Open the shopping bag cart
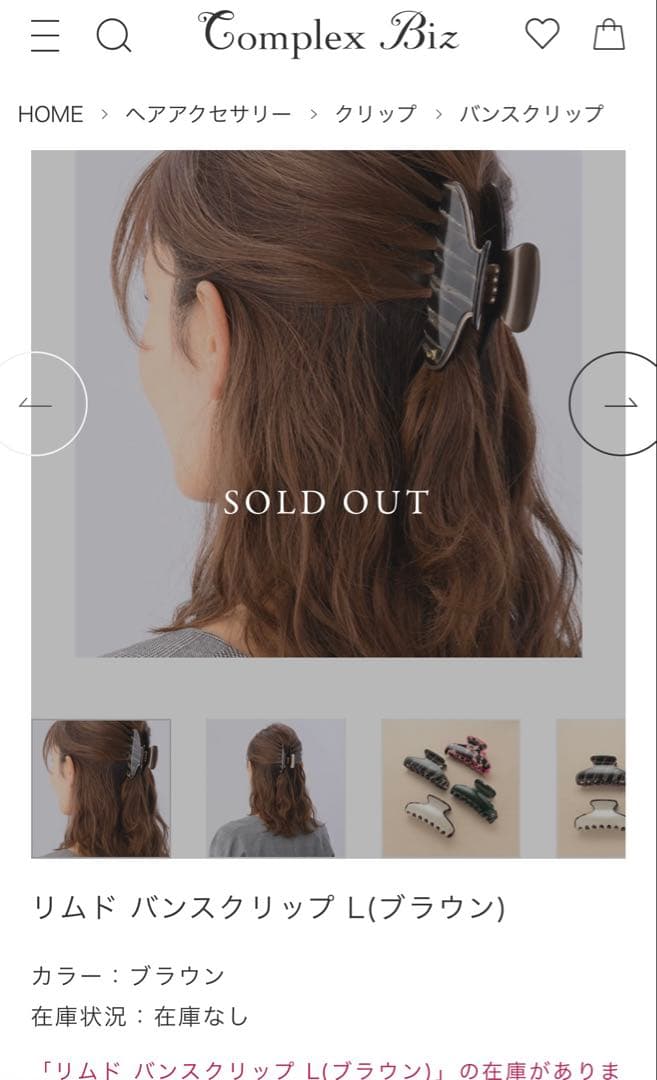This screenshot has width=657, height=1080. (608, 35)
